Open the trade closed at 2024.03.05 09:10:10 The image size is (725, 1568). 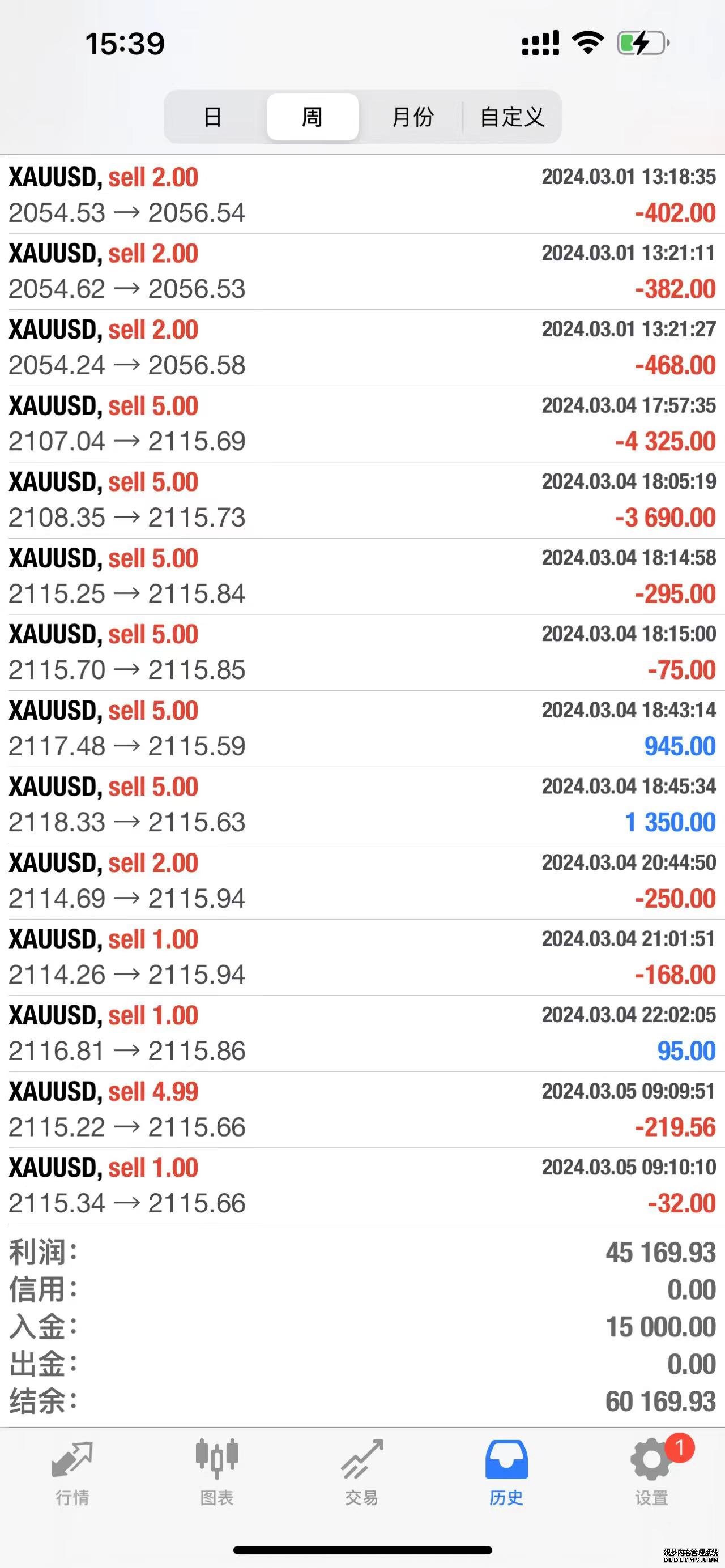coord(362,1186)
